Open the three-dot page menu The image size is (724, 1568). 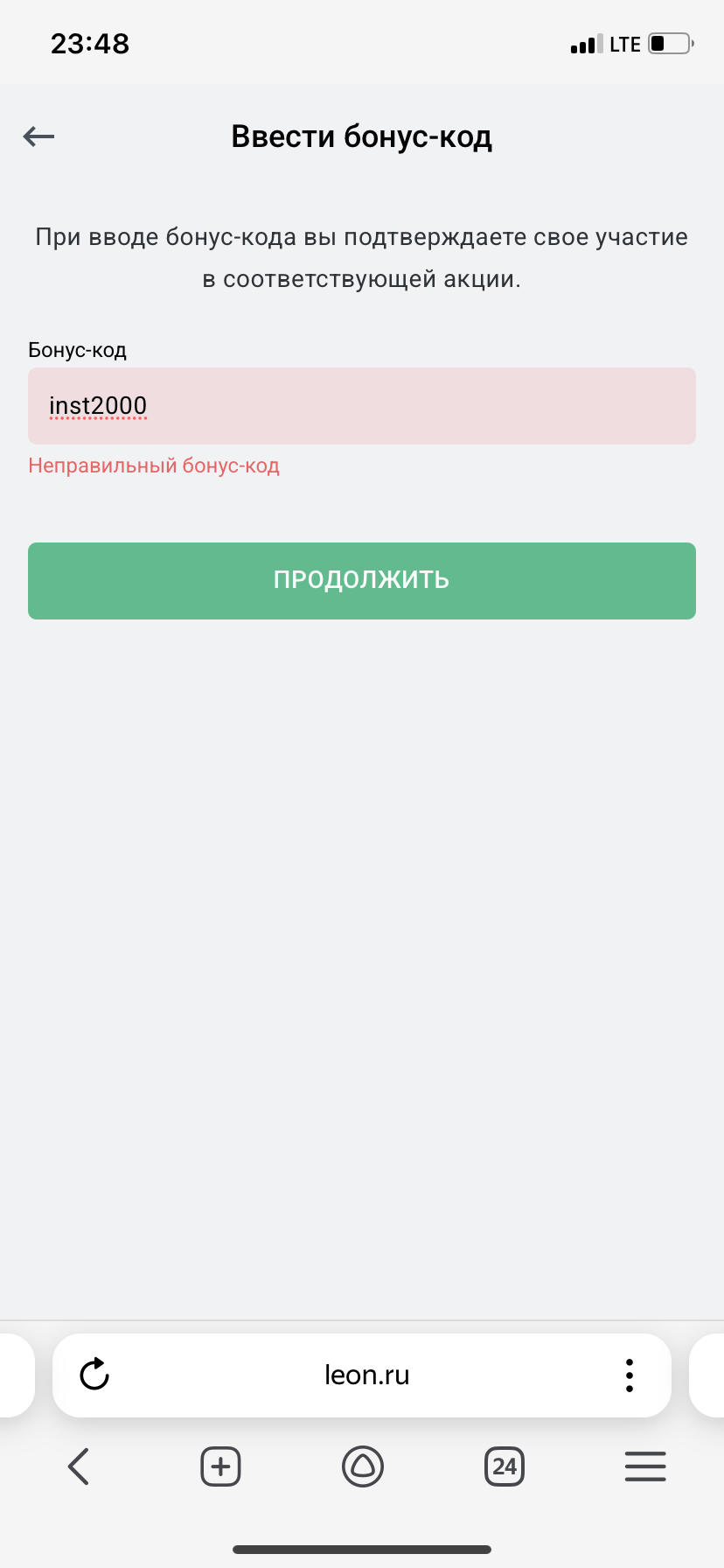[x=629, y=1375]
